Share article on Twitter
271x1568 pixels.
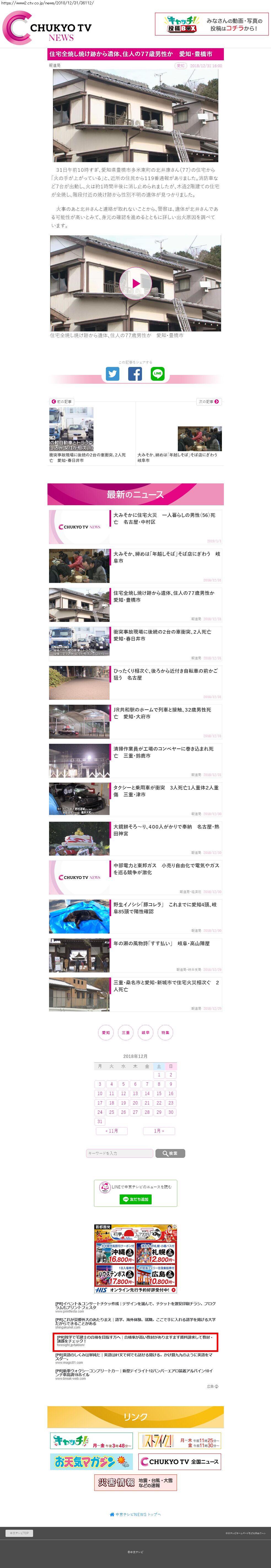(x=113, y=374)
